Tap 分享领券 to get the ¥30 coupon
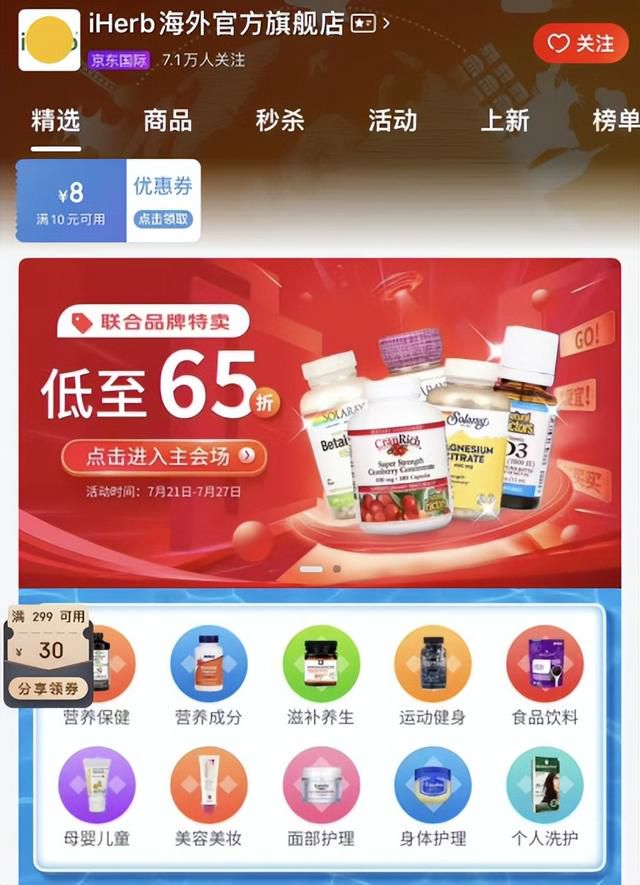This screenshot has width=640, height=885. (x=48, y=689)
